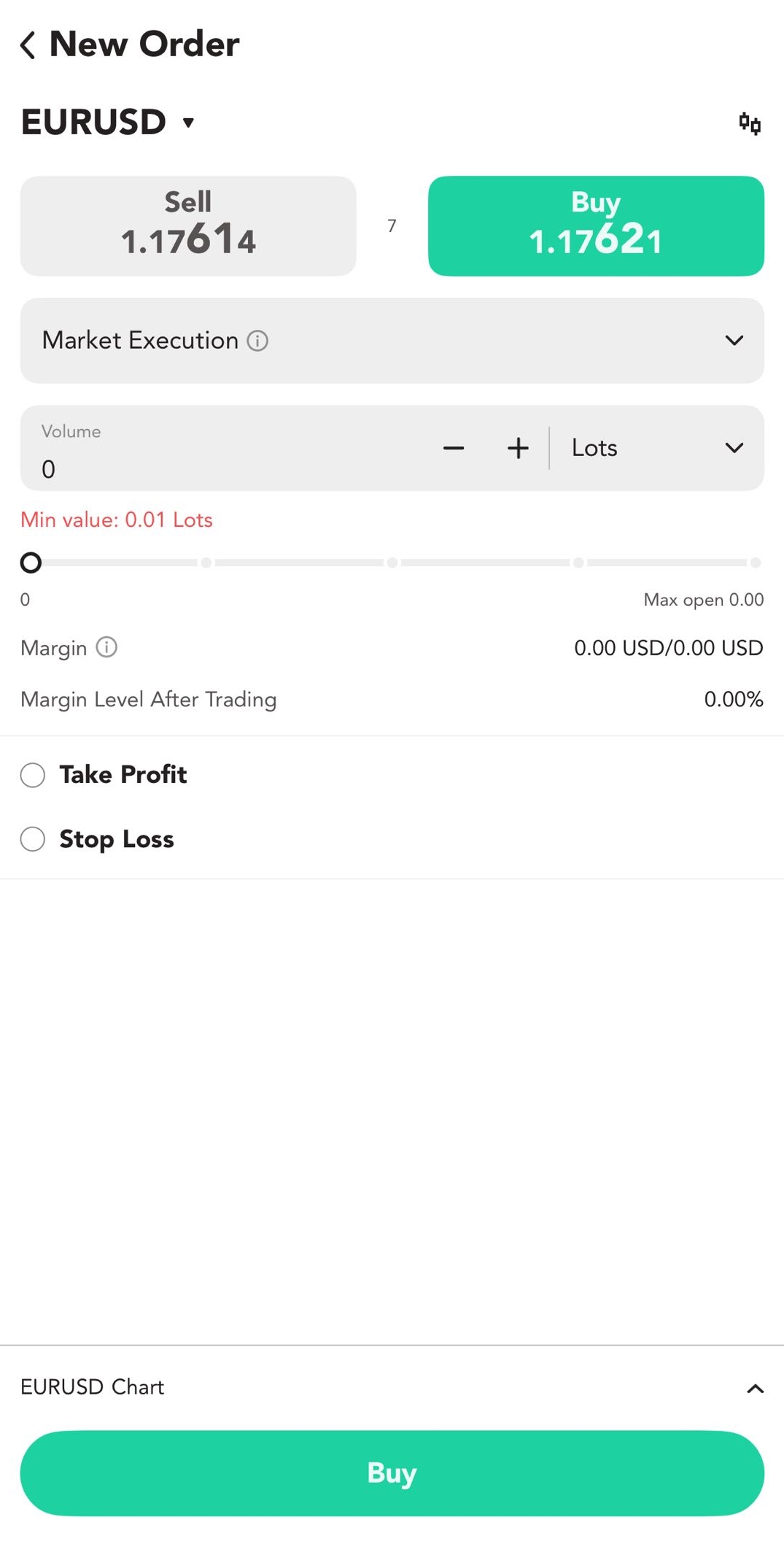
Task: Go back from New Order
Action: tap(28, 45)
